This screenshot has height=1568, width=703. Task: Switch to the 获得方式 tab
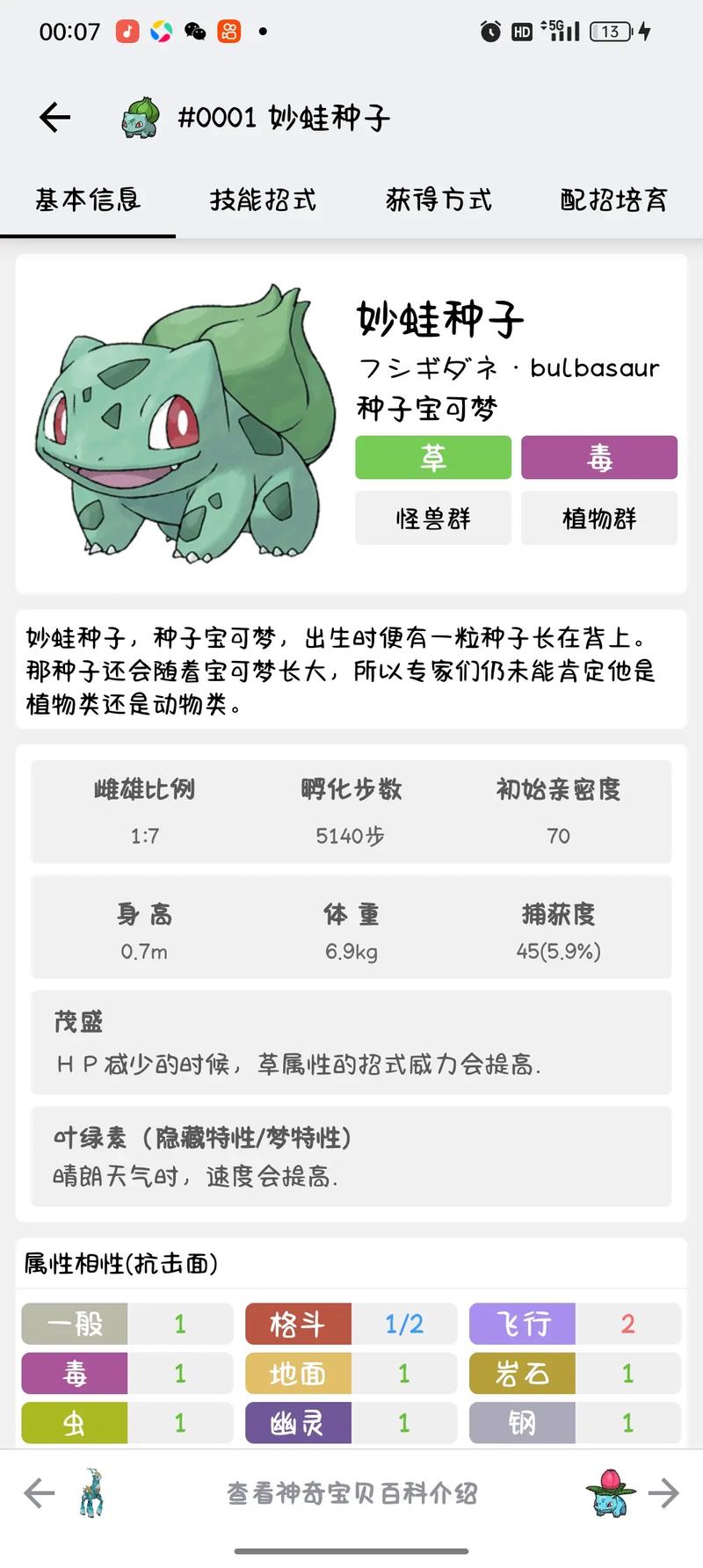(438, 200)
